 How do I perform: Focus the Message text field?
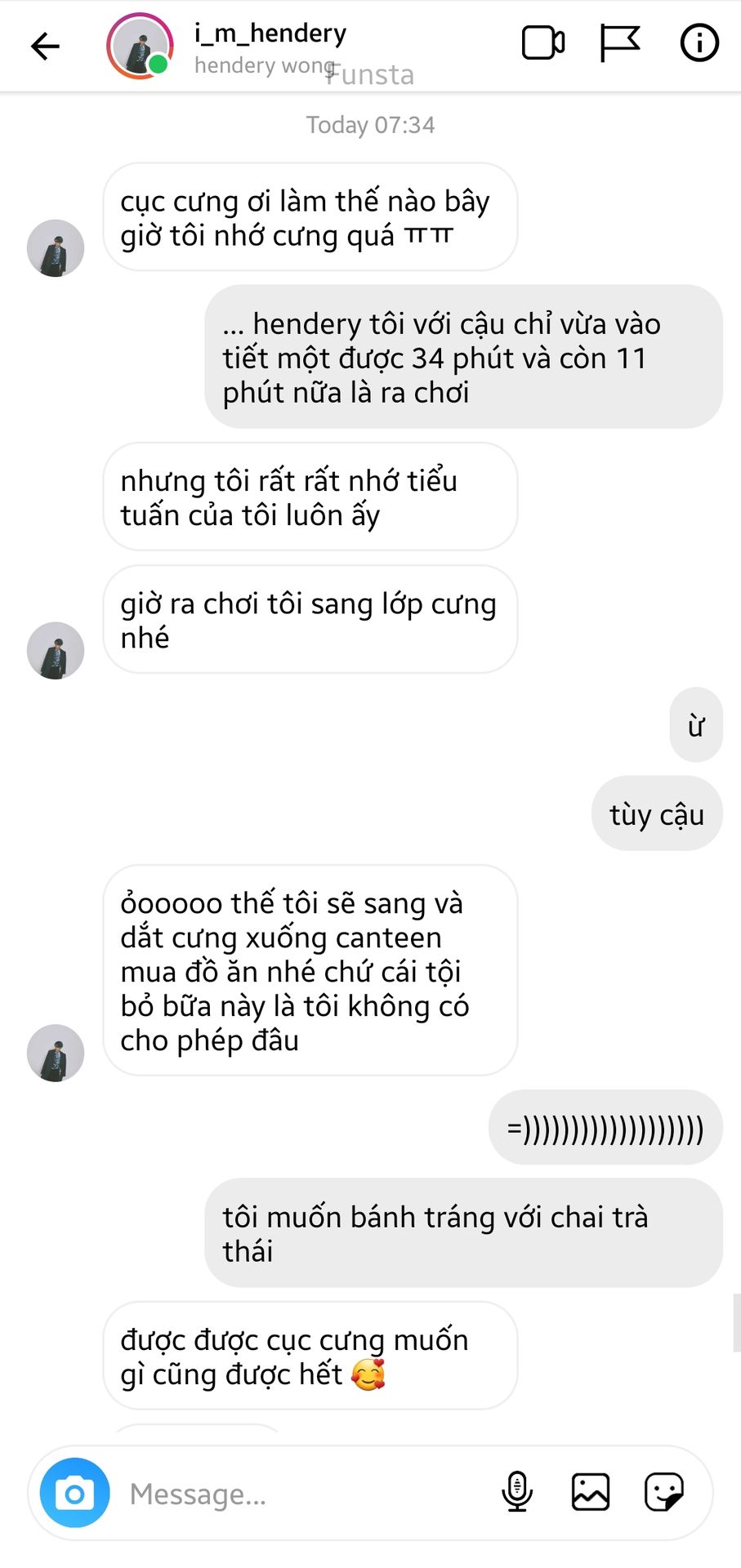tap(302, 1494)
